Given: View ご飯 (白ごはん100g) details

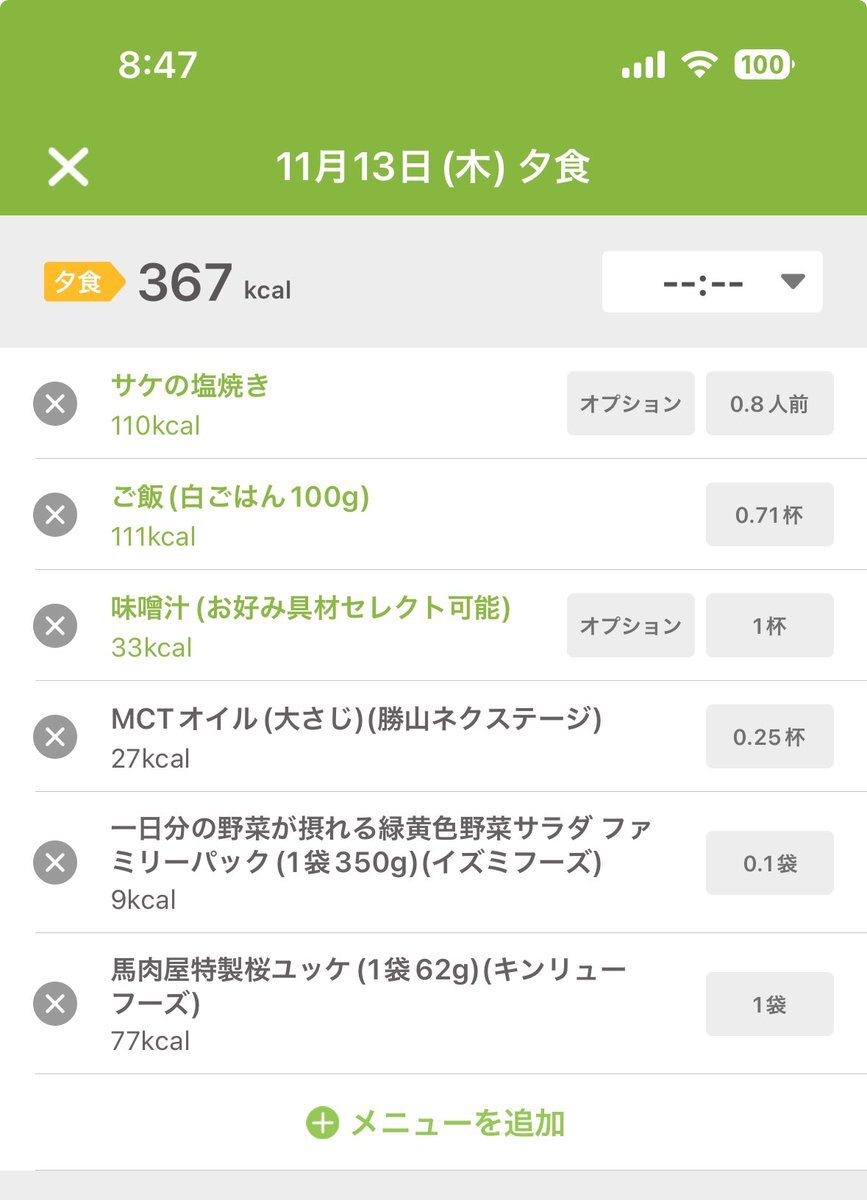Looking at the screenshot, I should click(240, 497).
